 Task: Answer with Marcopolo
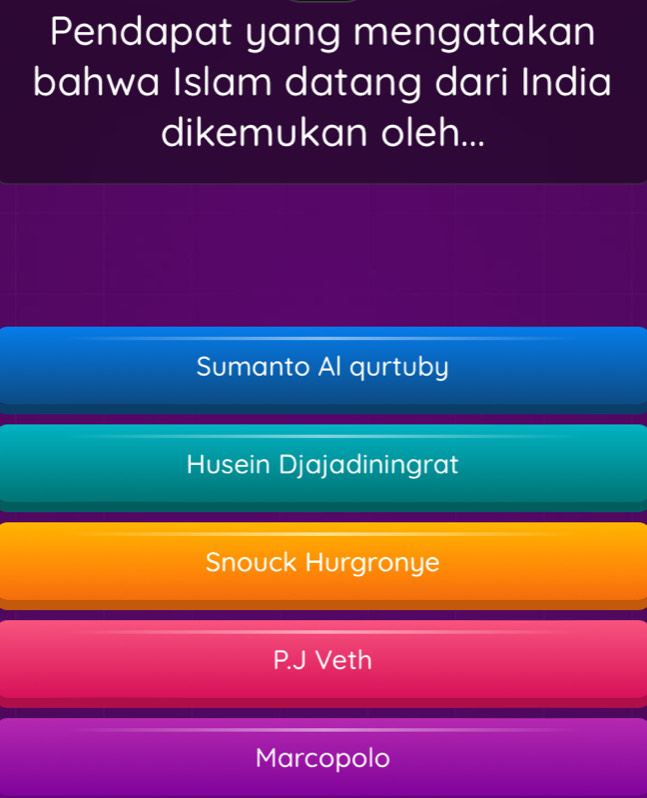point(323,757)
